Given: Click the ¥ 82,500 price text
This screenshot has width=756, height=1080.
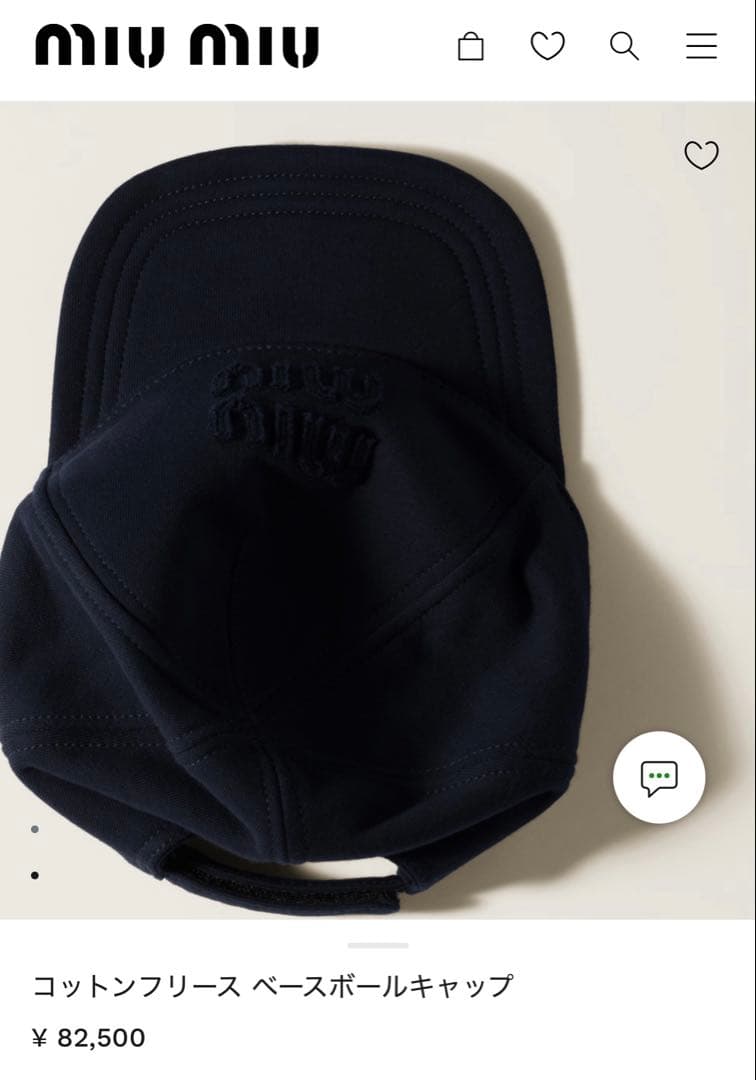Looking at the screenshot, I should click(x=88, y=1038).
